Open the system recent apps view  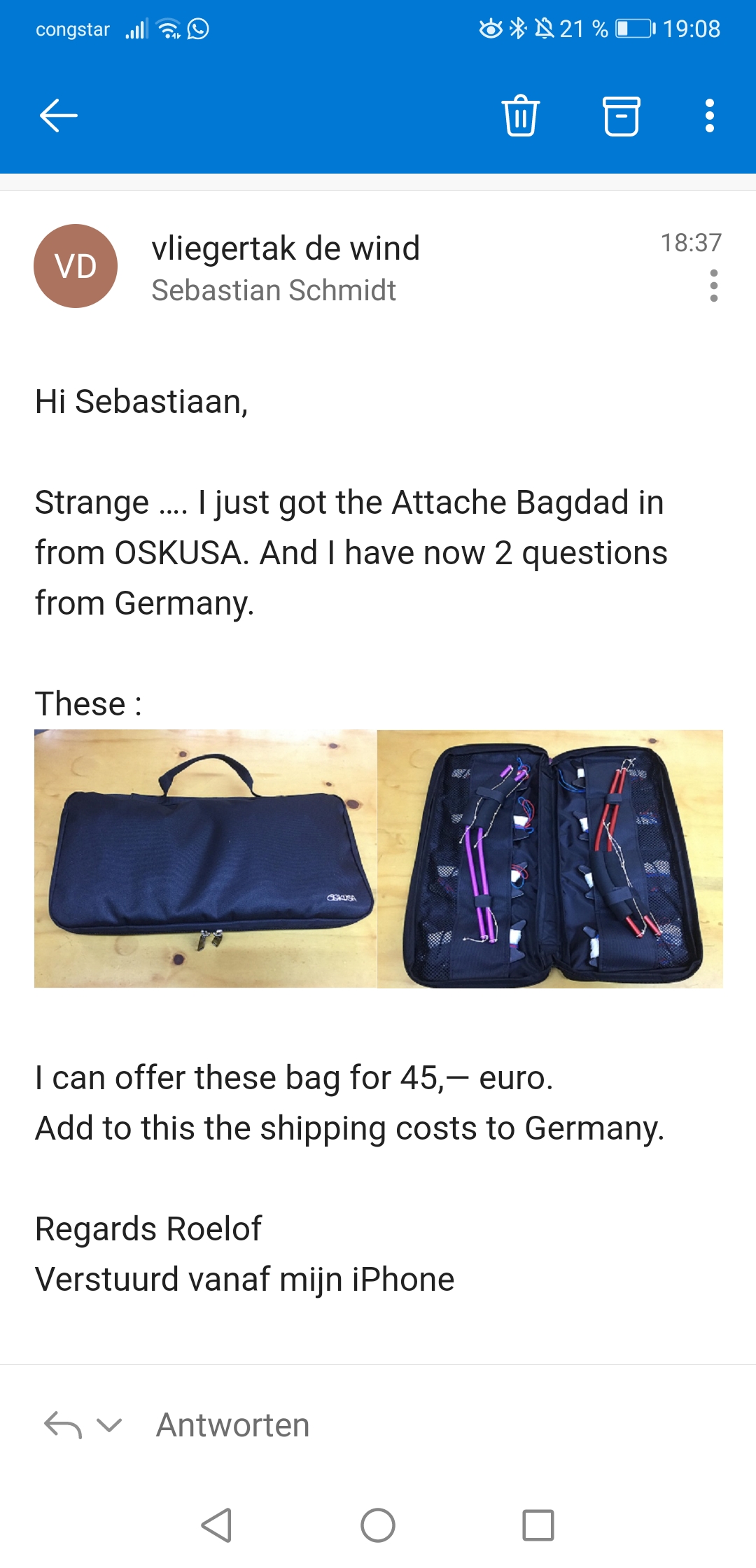pos(538,1525)
